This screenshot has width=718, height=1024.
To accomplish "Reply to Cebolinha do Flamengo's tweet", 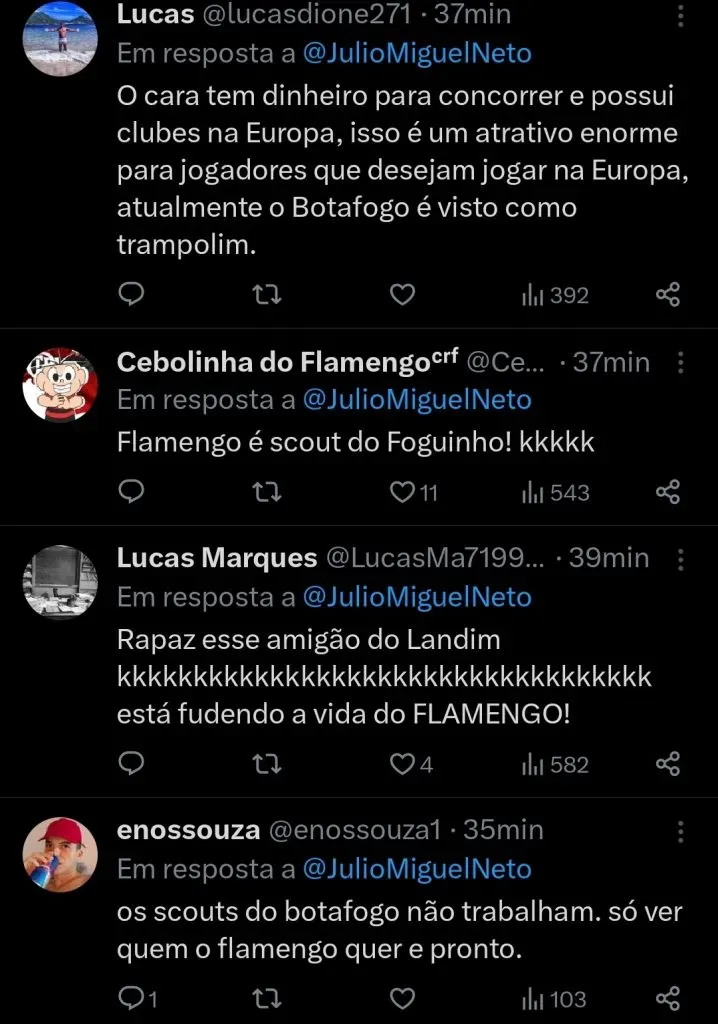I will click(x=132, y=492).
